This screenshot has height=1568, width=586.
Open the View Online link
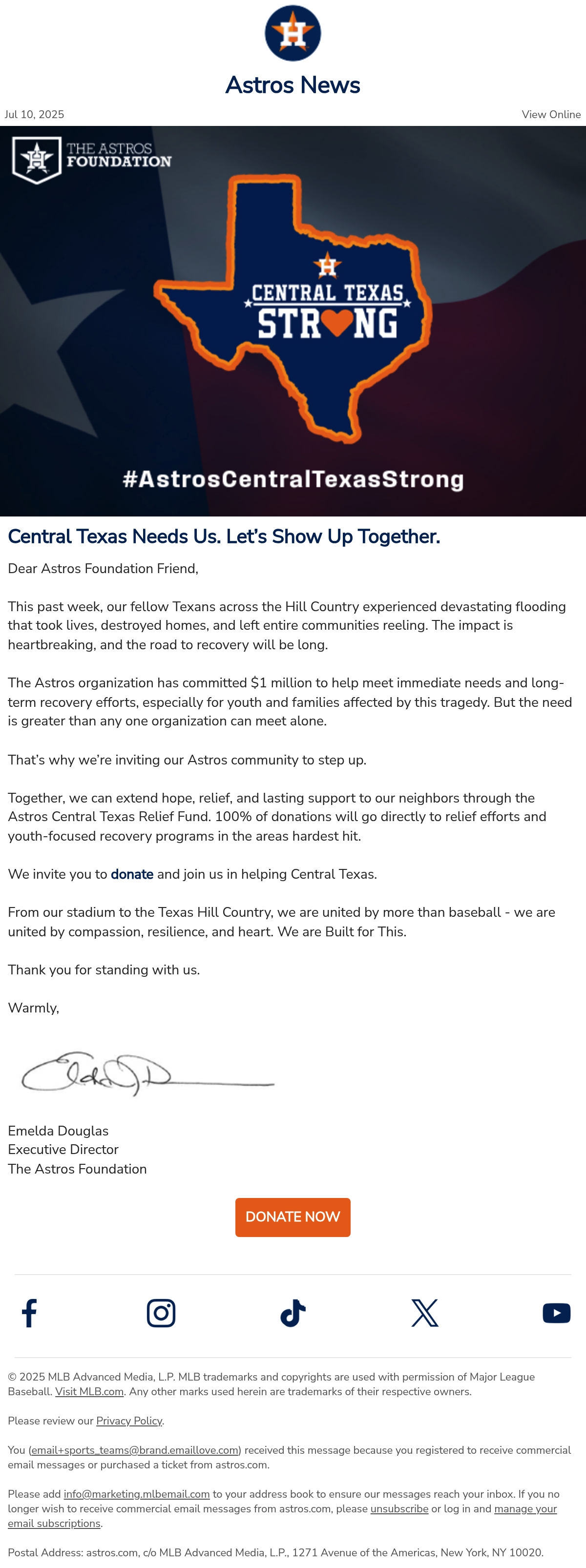point(551,114)
